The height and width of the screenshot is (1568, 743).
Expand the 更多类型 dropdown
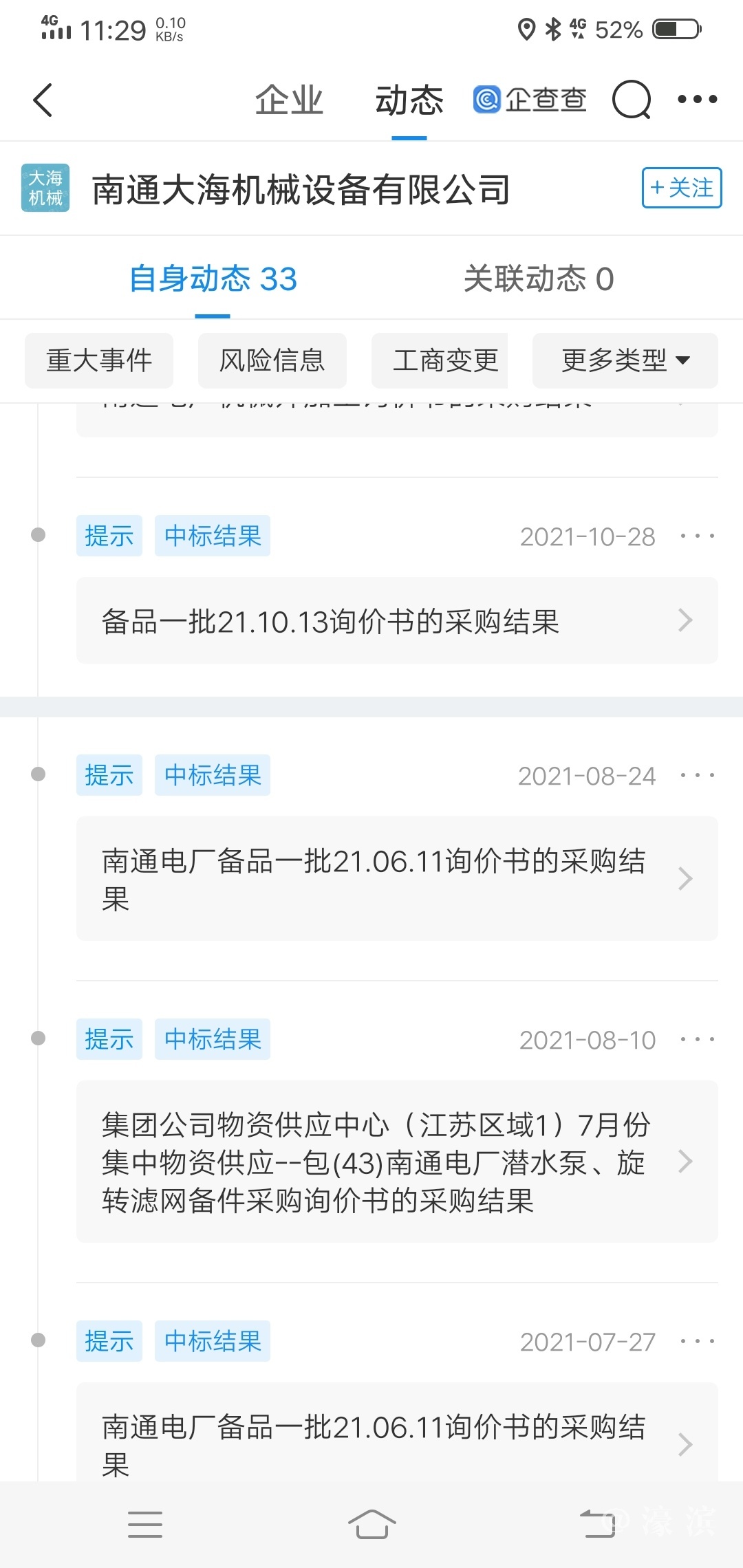pyautogui.click(x=625, y=360)
